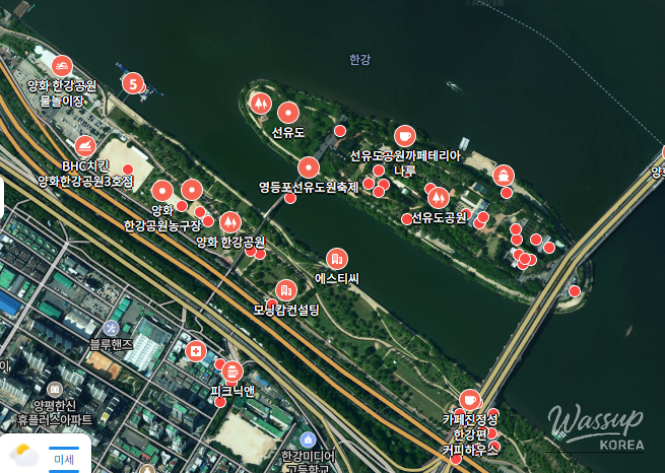Open the 양화 한강공원 물놀이장 swimming pool marker
Viewport: 665px width, 473px height.
[x=62, y=66]
